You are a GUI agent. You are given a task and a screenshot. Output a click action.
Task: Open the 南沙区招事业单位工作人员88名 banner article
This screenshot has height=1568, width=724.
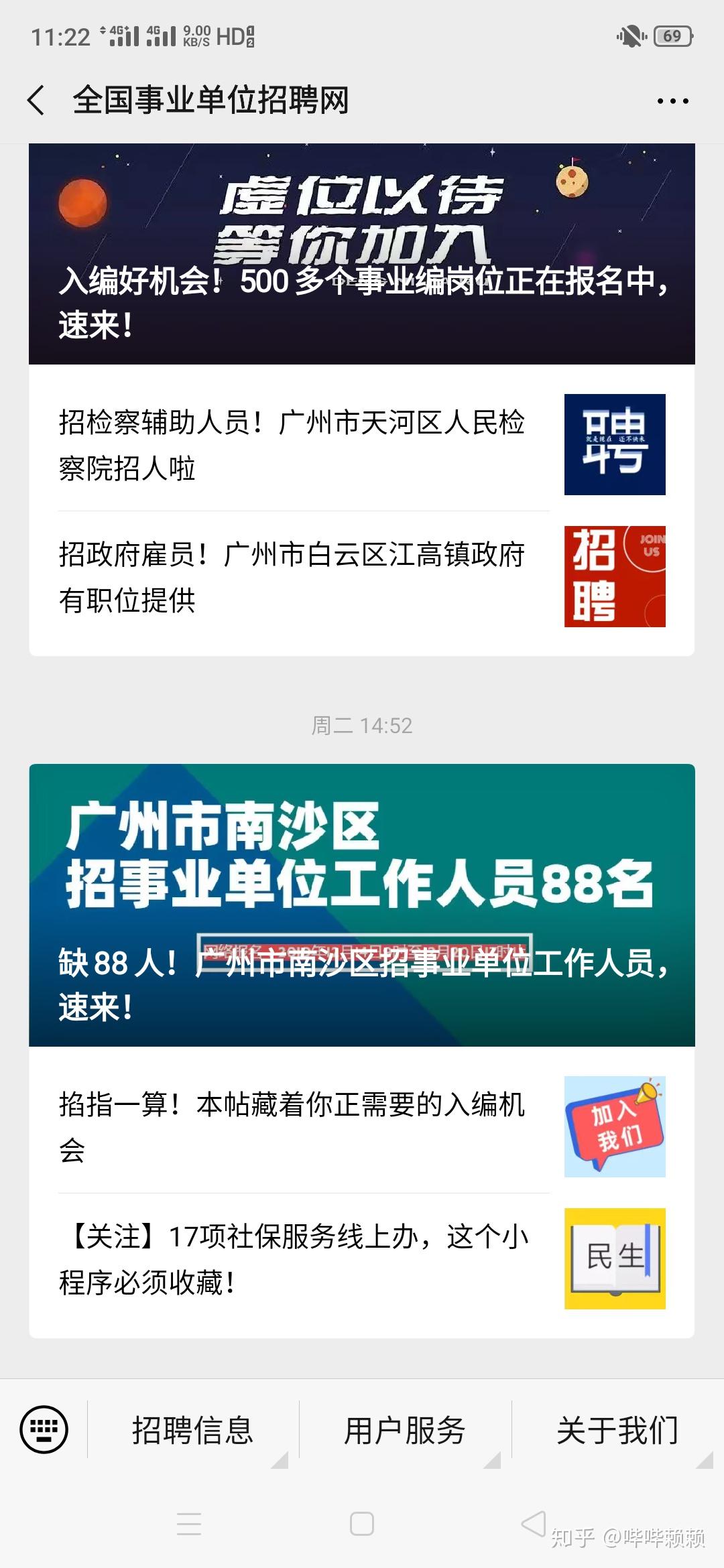[x=362, y=905]
